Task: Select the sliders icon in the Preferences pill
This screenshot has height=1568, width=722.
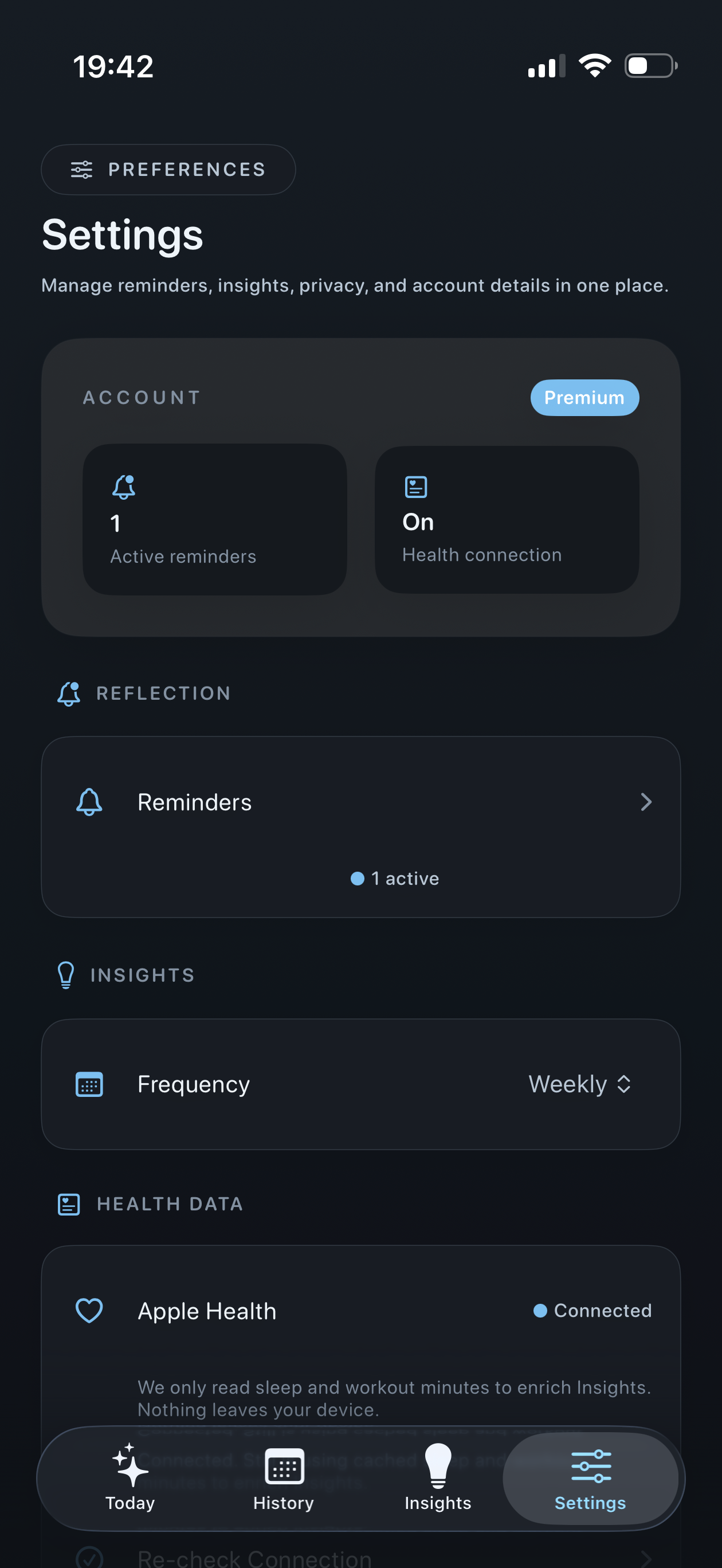Action: tap(81, 169)
